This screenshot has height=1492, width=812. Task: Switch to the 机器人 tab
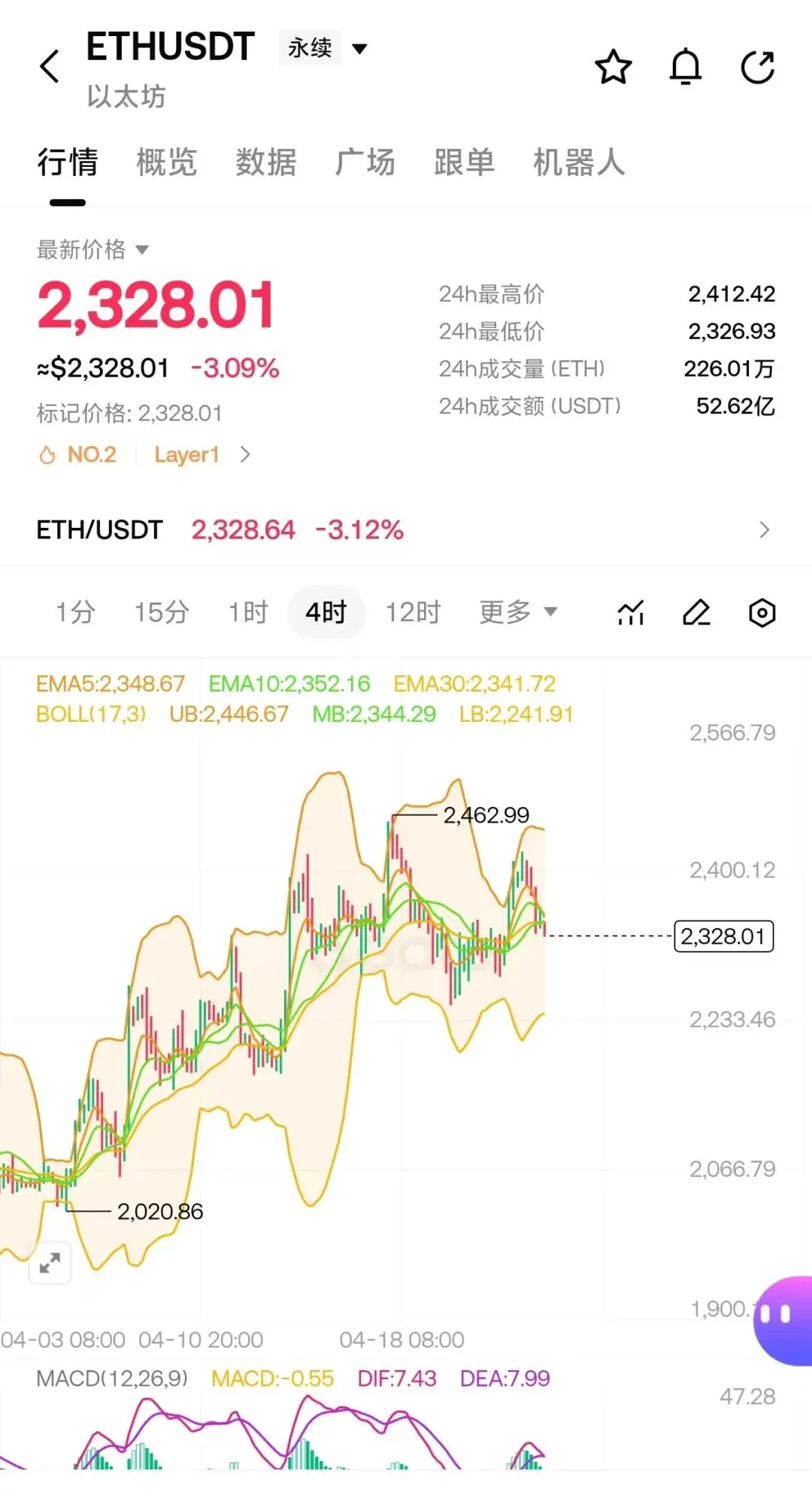[x=579, y=162]
